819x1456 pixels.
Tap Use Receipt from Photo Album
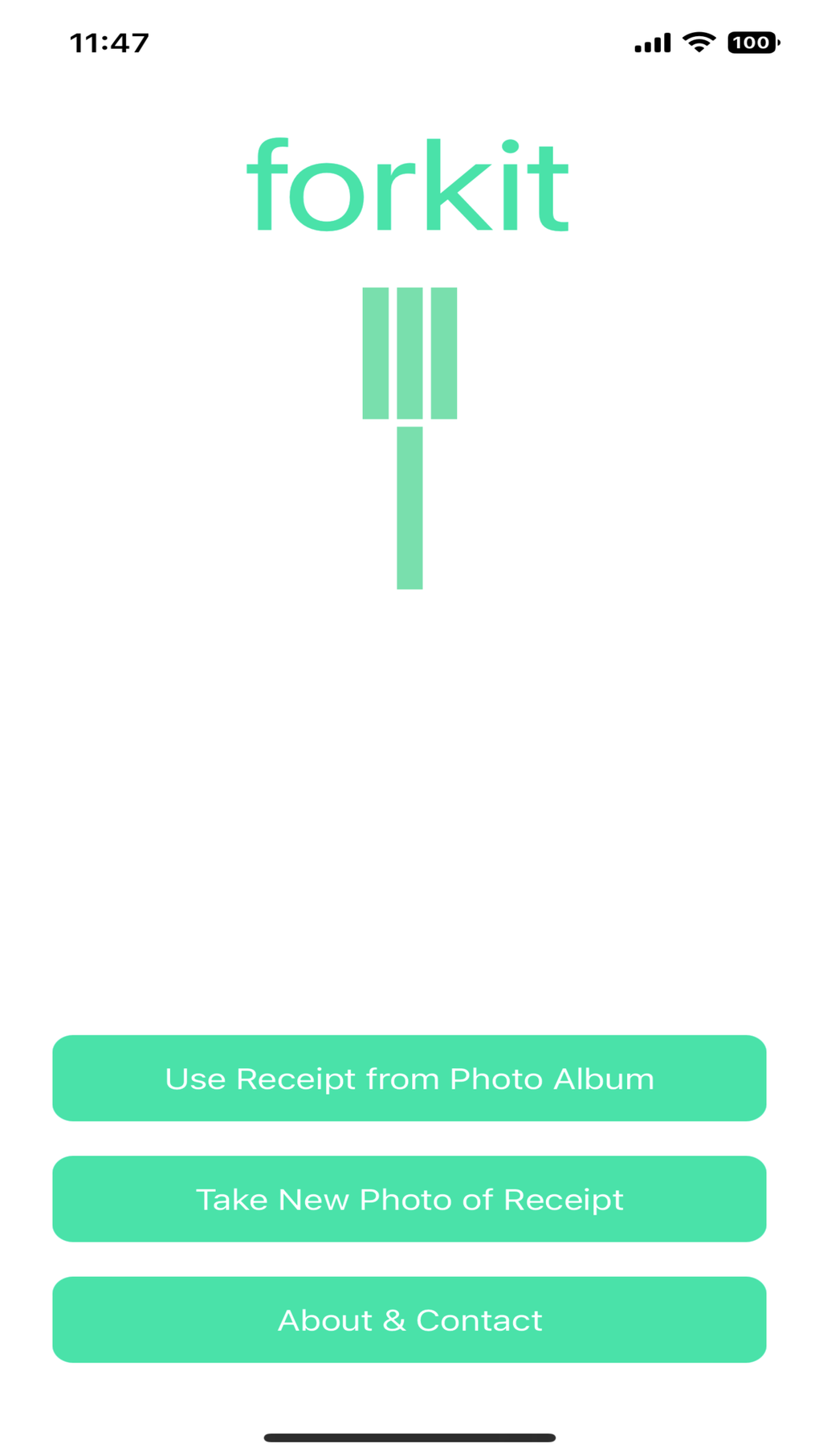click(409, 1078)
